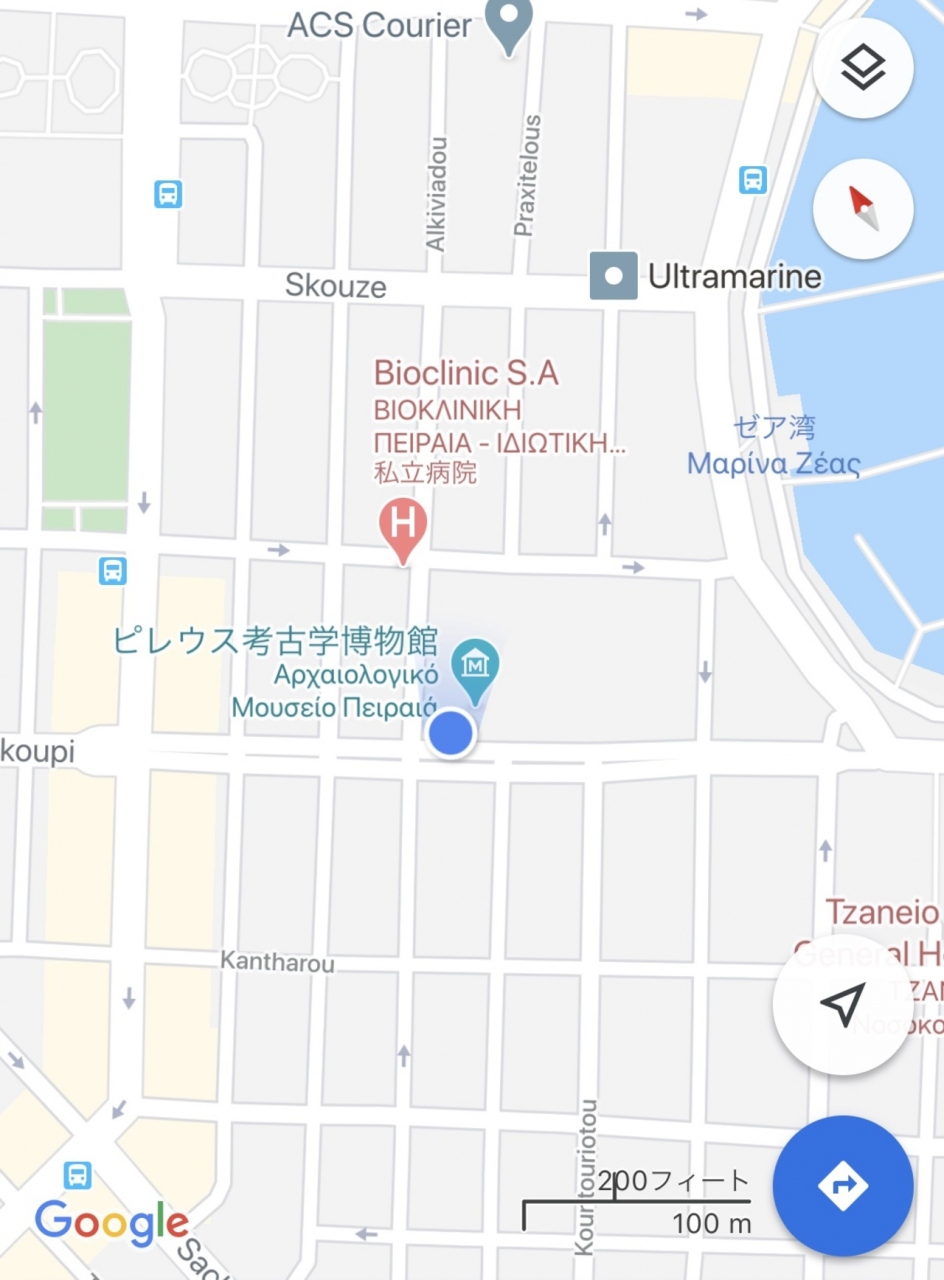The image size is (944, 1280).
Task: Open the Ultramarine place marker
Action: coord(613,276)
